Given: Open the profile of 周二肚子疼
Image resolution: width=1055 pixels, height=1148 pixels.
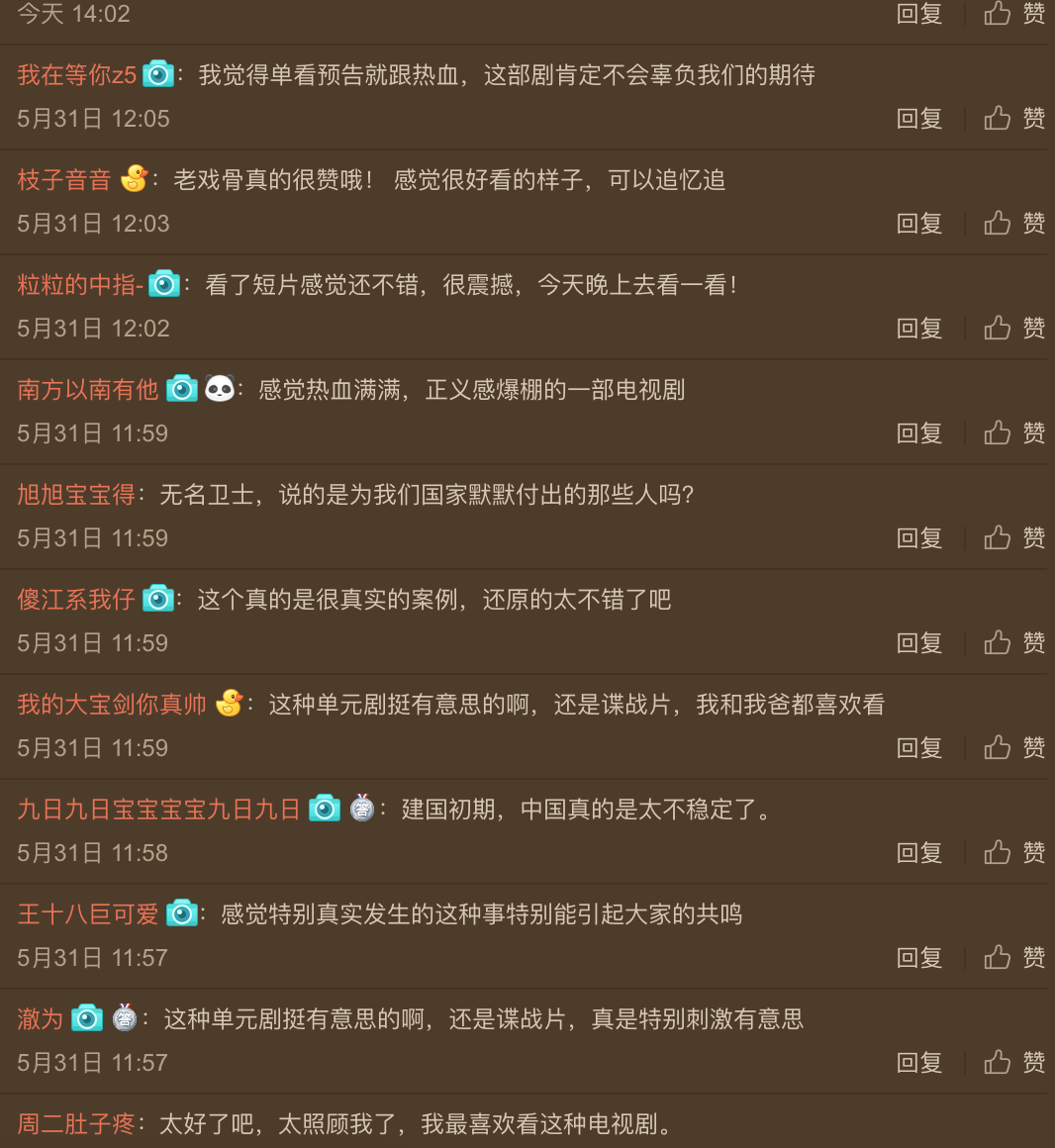Looking at the screenshot, I should (x=76, y=1124).
